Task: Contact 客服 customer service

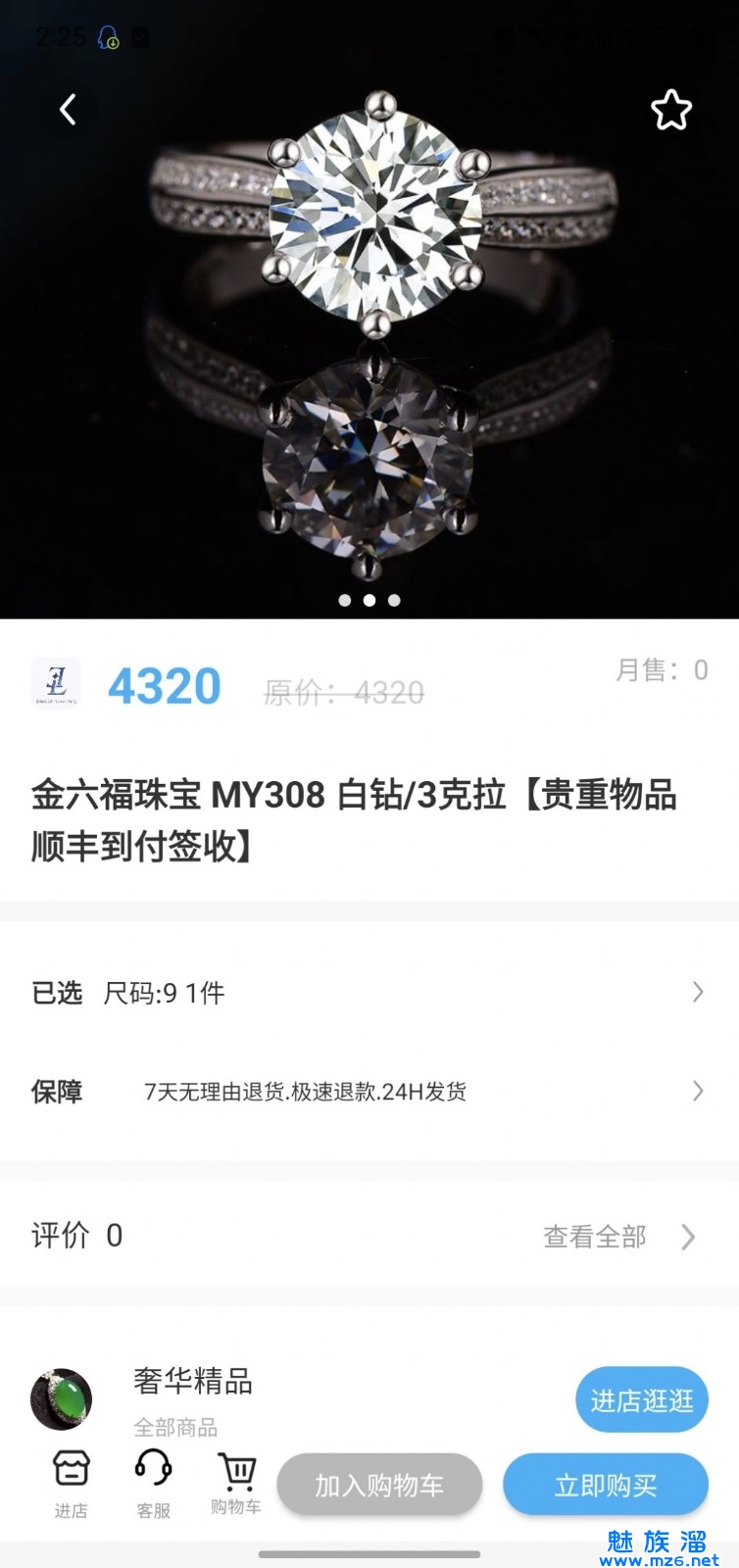Action: (153, 1483)
